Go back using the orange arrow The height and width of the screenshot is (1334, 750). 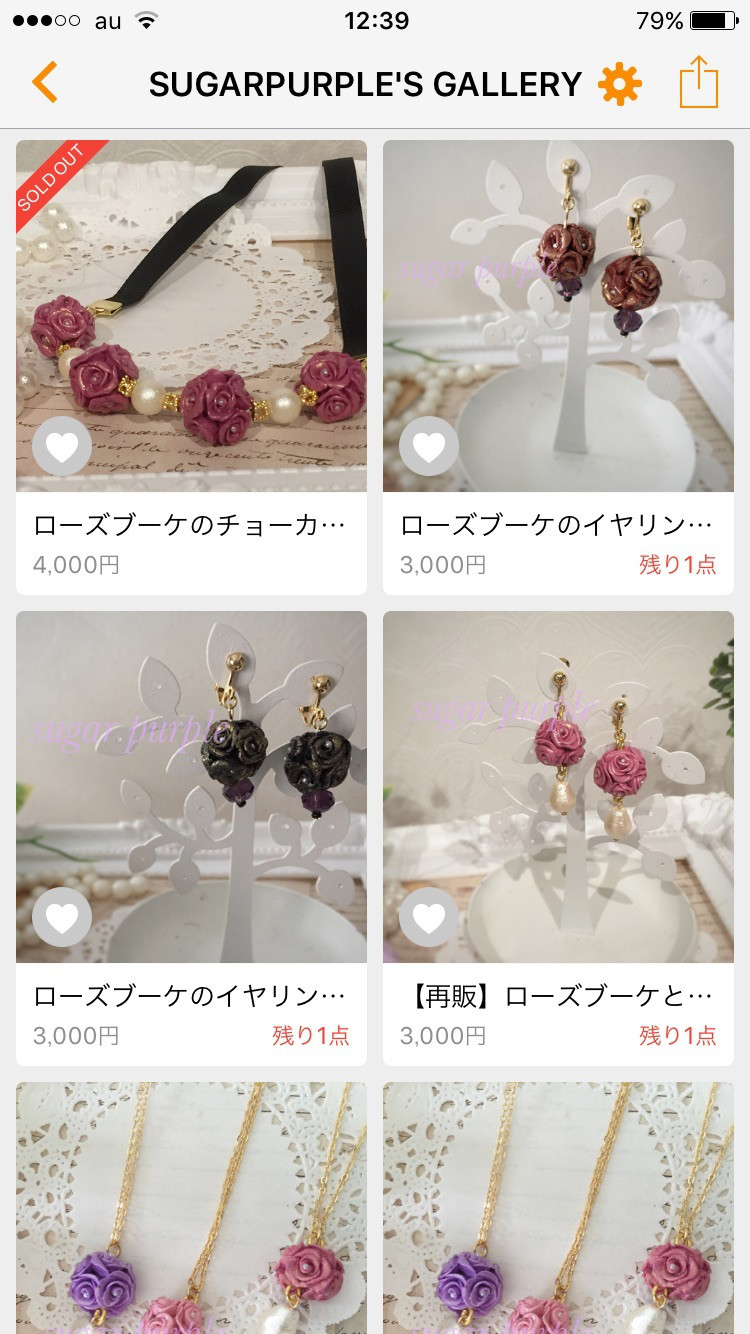[45, 82]
